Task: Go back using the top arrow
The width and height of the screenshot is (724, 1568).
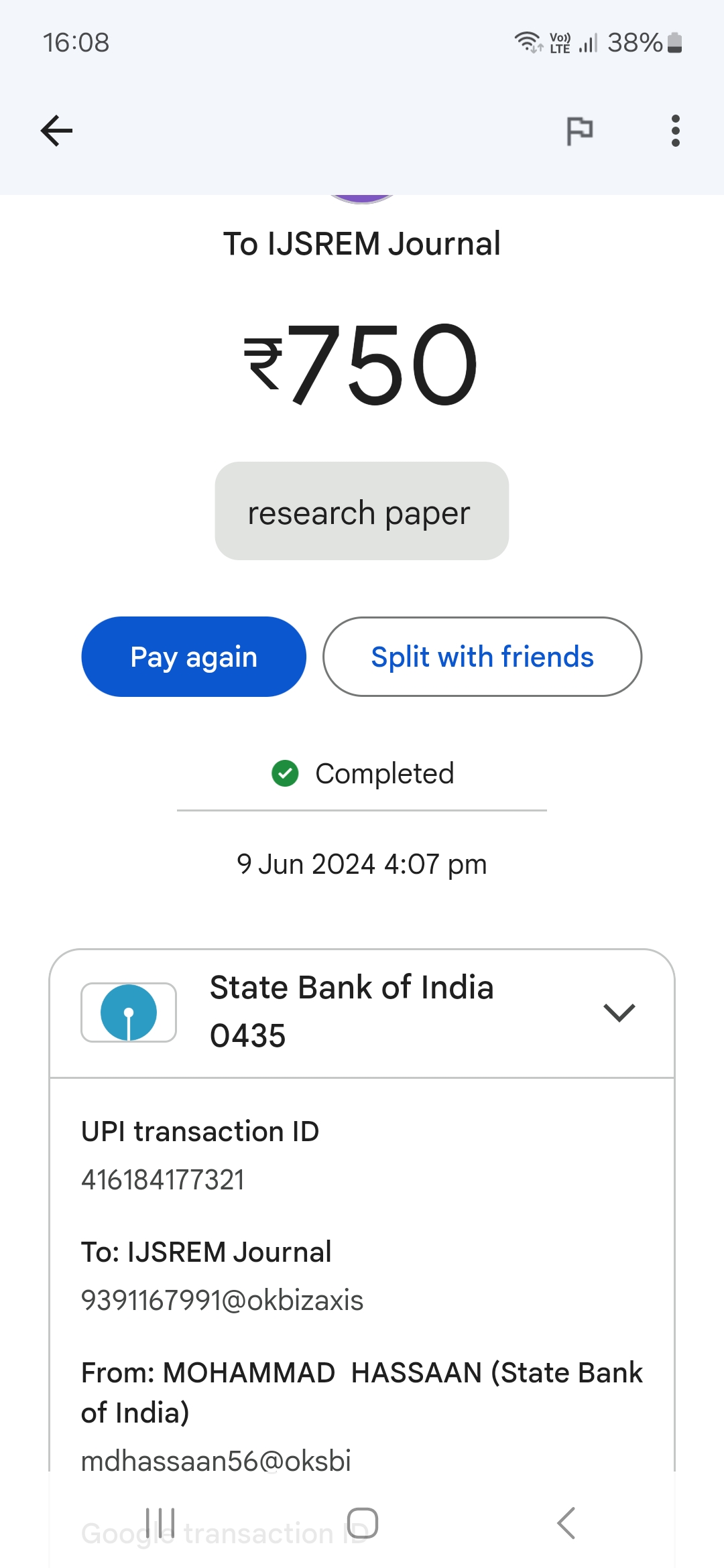Action: pyautogui.click(x=56, y=131)
